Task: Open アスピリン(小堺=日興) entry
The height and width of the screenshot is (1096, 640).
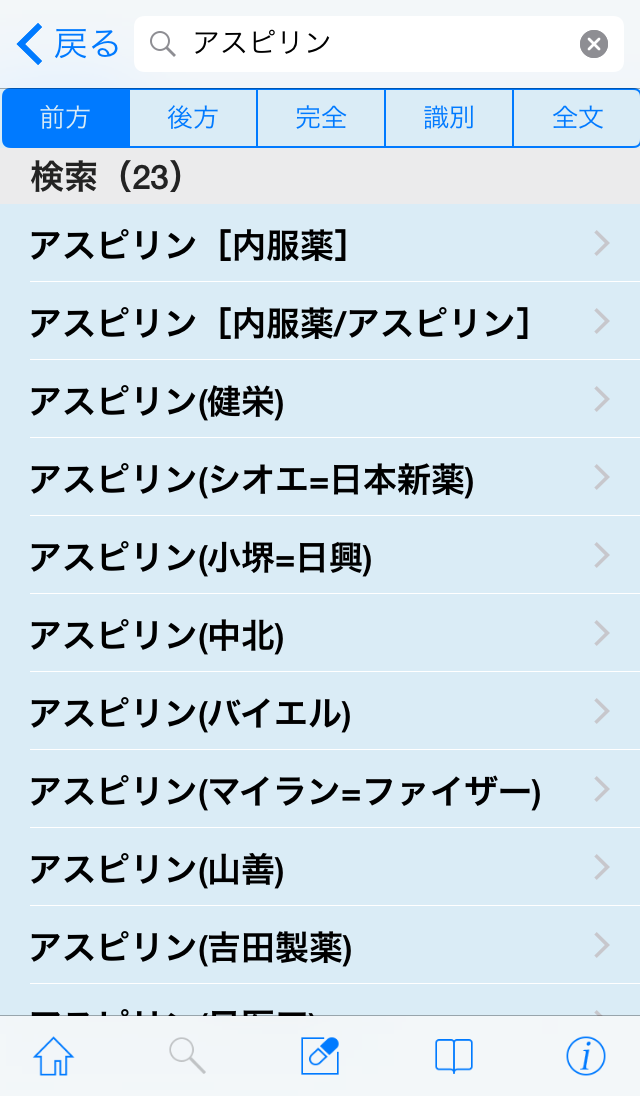Action: tap(320, 556)
